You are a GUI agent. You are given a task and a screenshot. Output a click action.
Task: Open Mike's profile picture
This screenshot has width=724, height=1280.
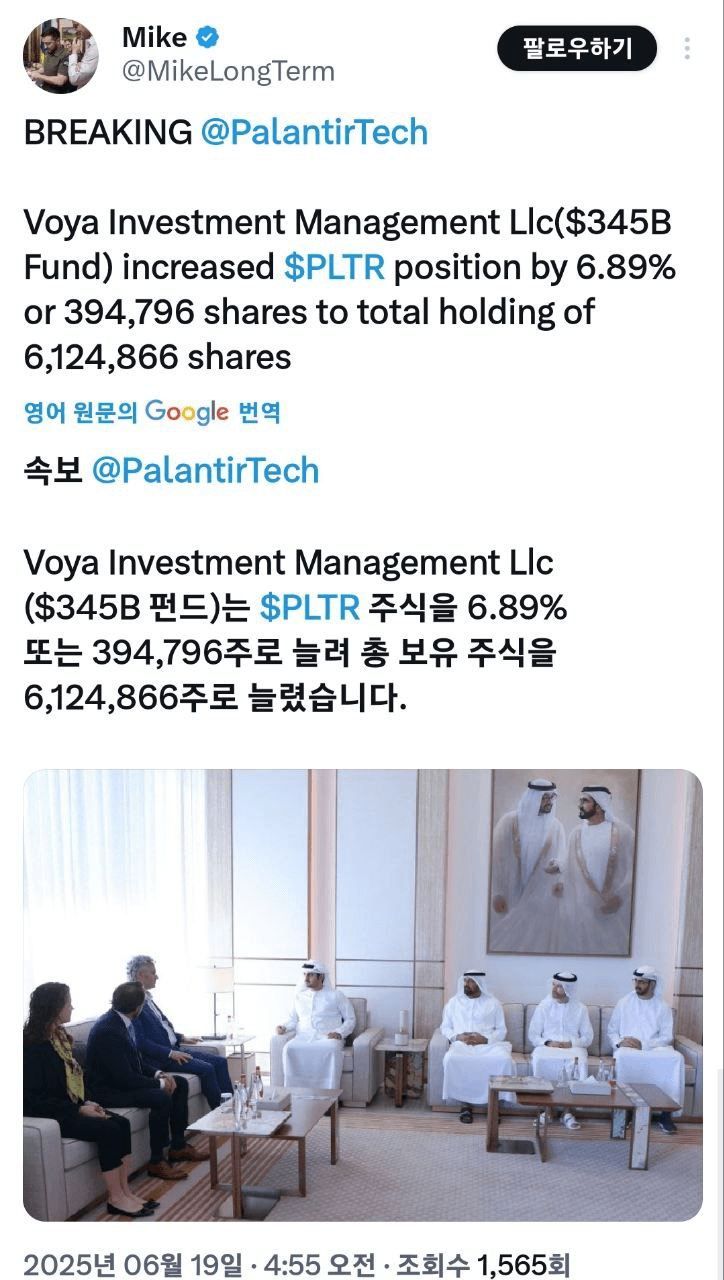(x=61, y=56)
